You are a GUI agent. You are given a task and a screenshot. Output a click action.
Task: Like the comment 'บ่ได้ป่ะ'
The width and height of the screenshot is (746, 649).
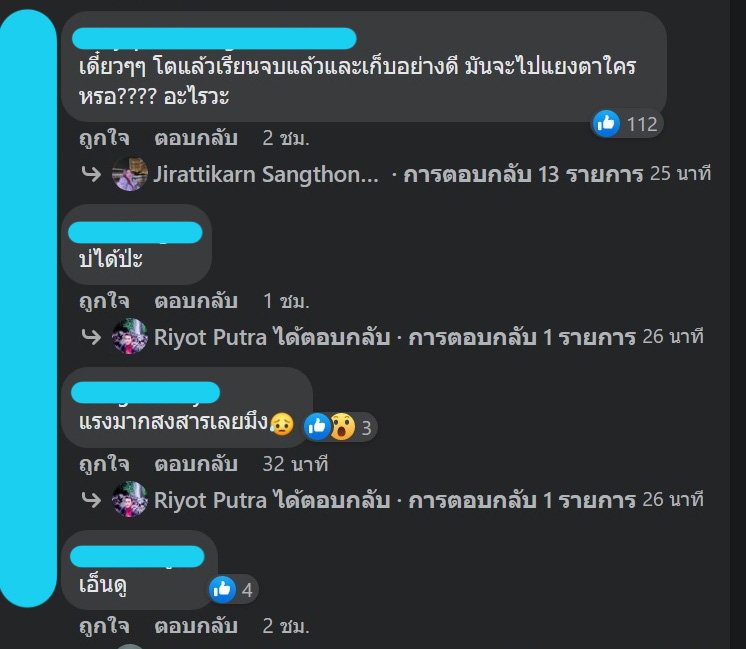104,301
